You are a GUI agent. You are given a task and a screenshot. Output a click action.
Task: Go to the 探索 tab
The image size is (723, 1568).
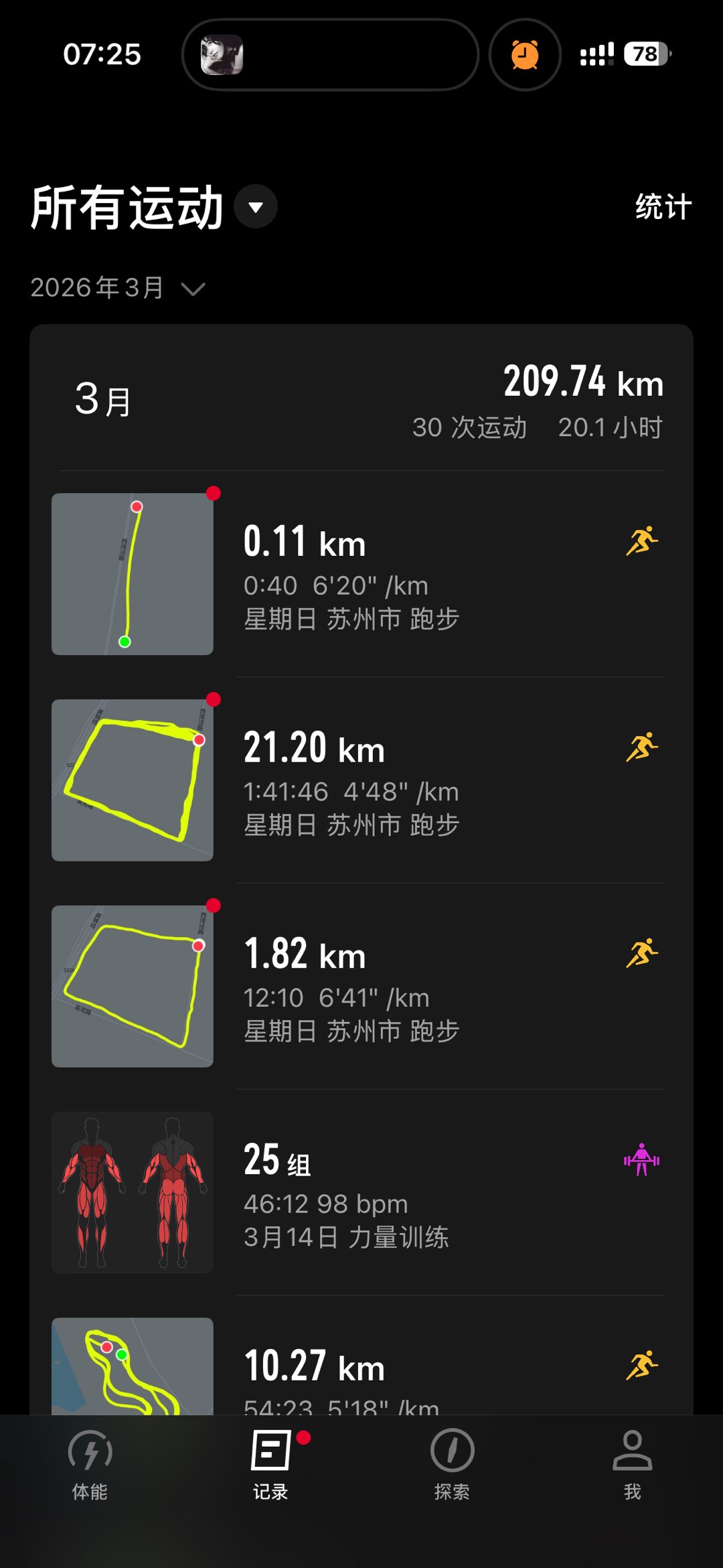[452, 1464]
